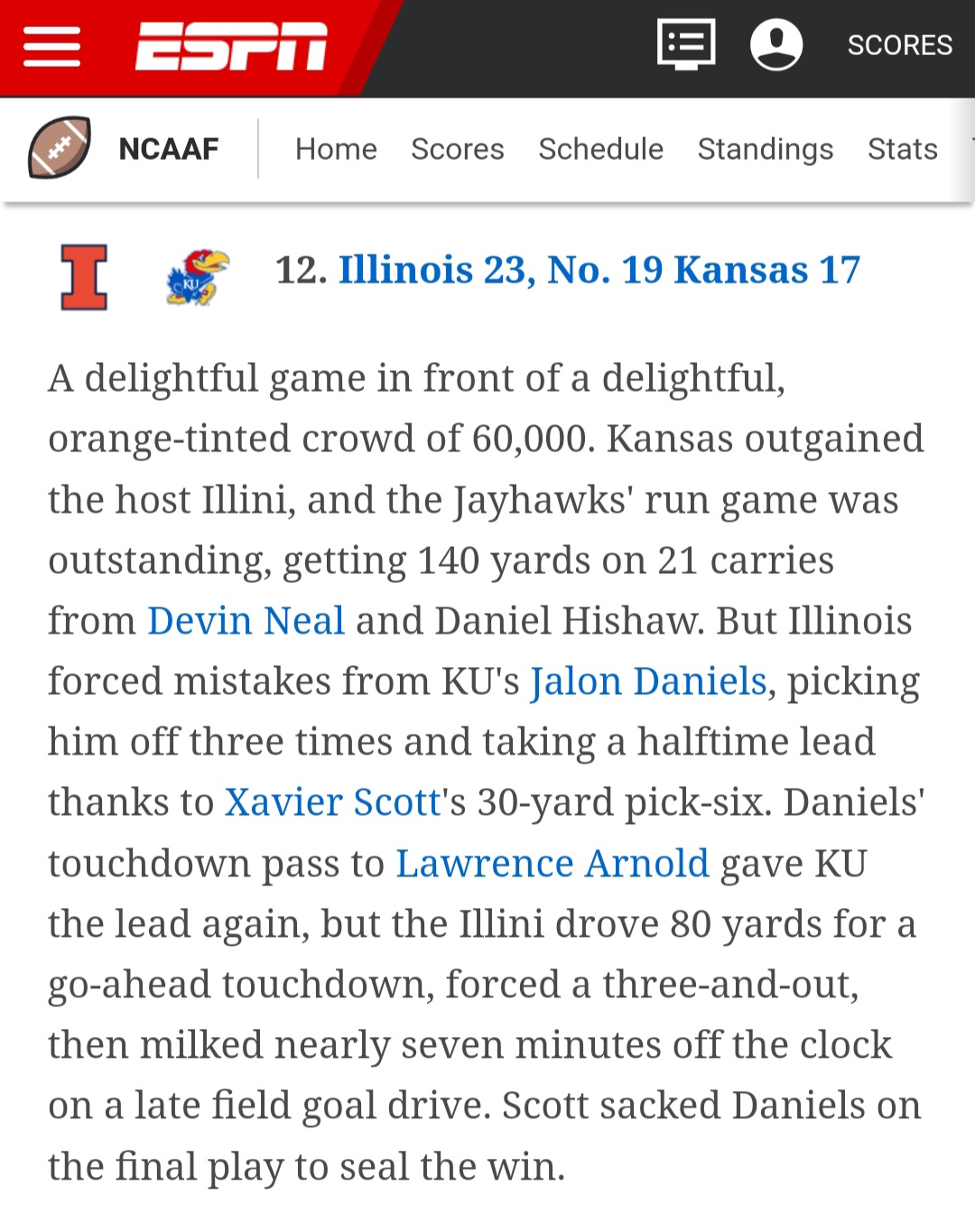View Devin Neal's player page
This screenshot has width=975, height=1232.
coord(246,621)
